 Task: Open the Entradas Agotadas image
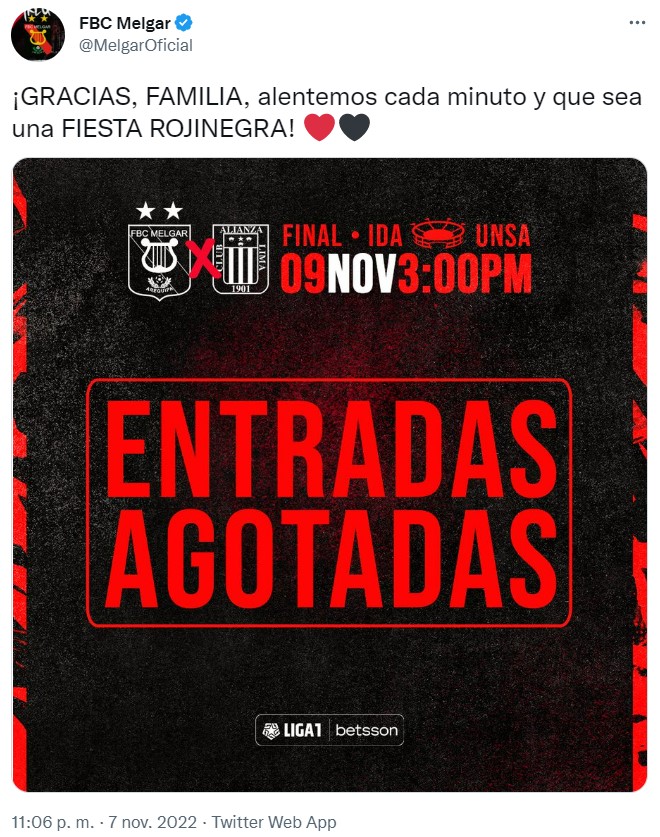click(329, 475)
